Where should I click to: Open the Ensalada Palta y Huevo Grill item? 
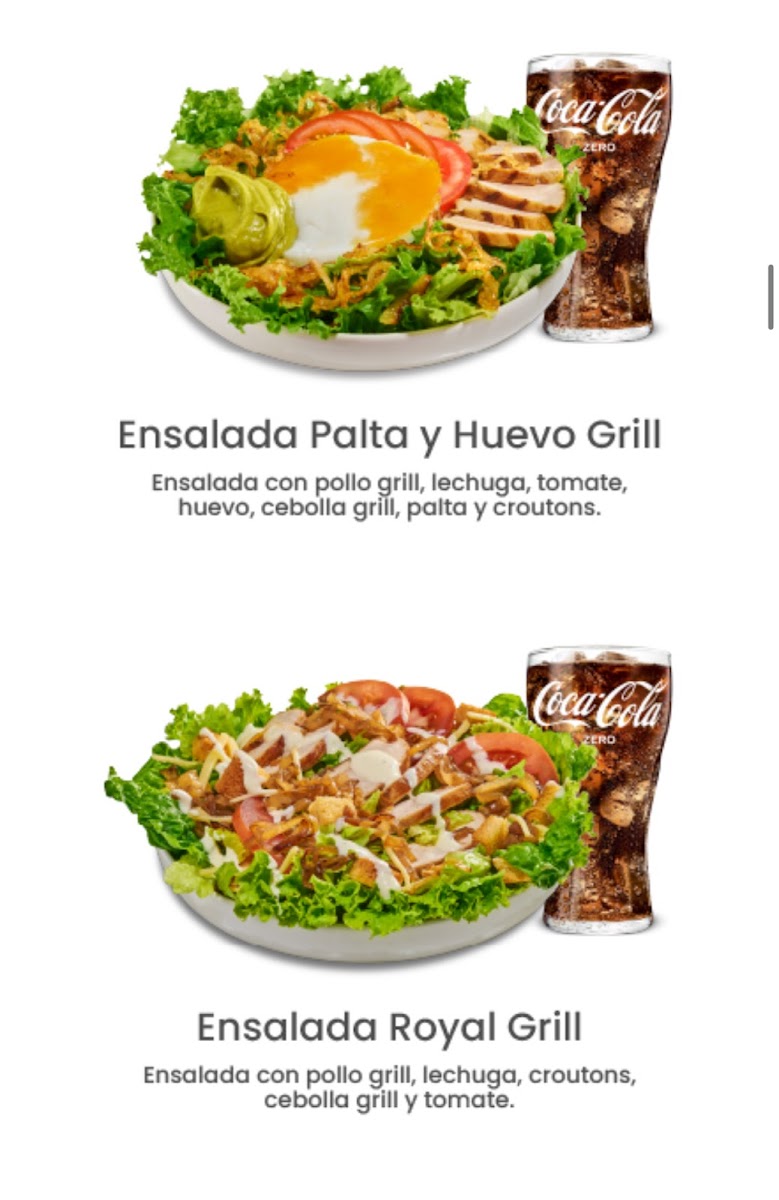(389, 435)
